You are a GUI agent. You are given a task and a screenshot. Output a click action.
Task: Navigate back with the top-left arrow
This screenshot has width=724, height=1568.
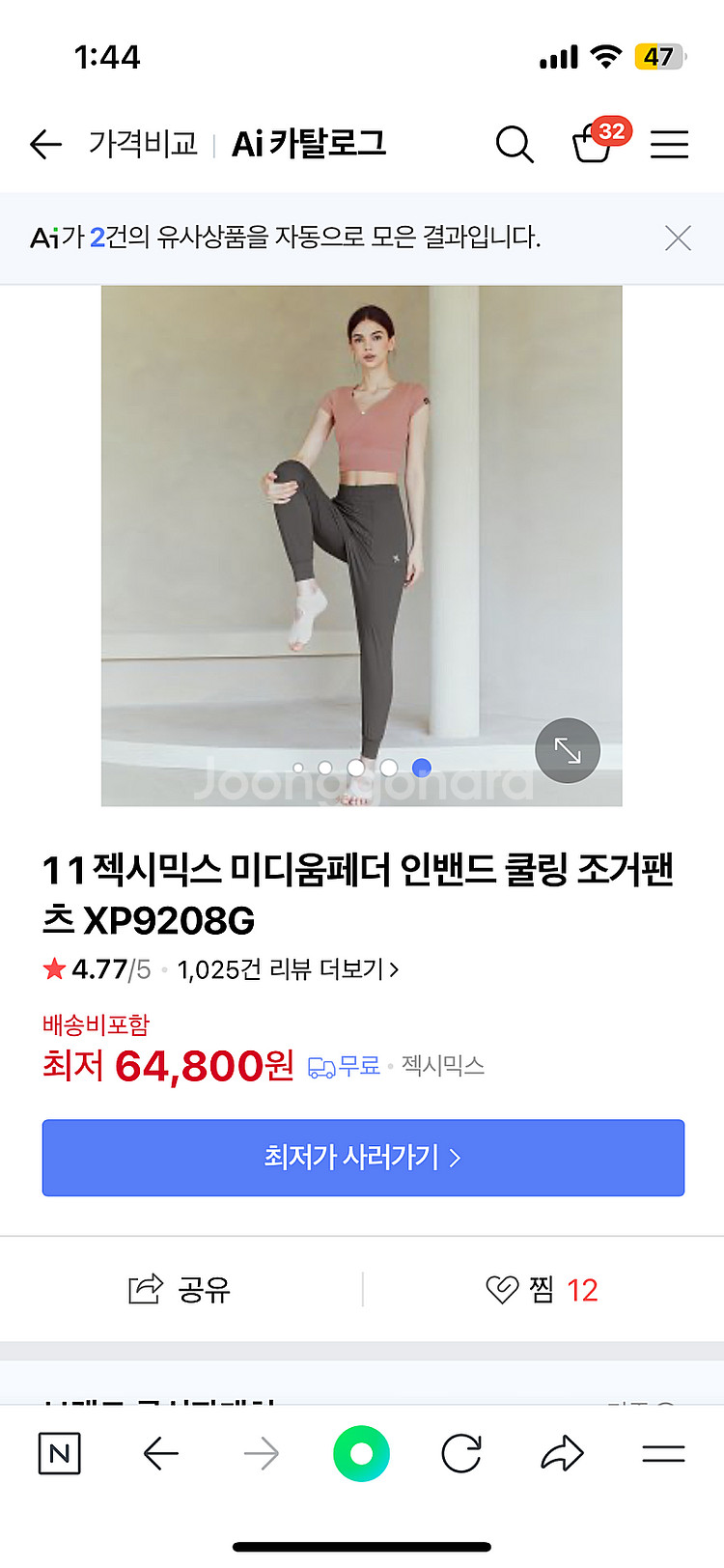click(44, 144)
